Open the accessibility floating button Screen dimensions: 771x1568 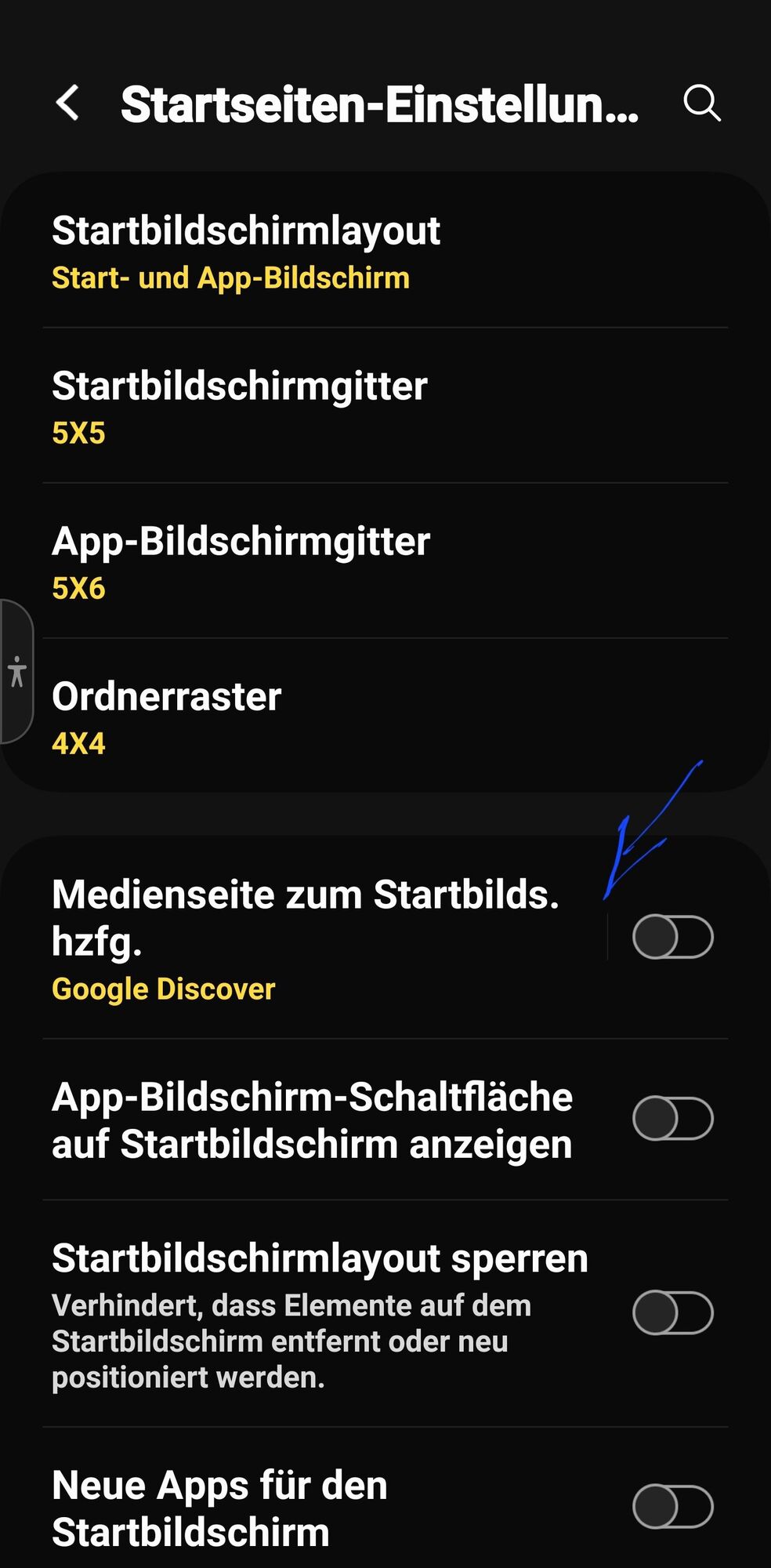point(17,672)
